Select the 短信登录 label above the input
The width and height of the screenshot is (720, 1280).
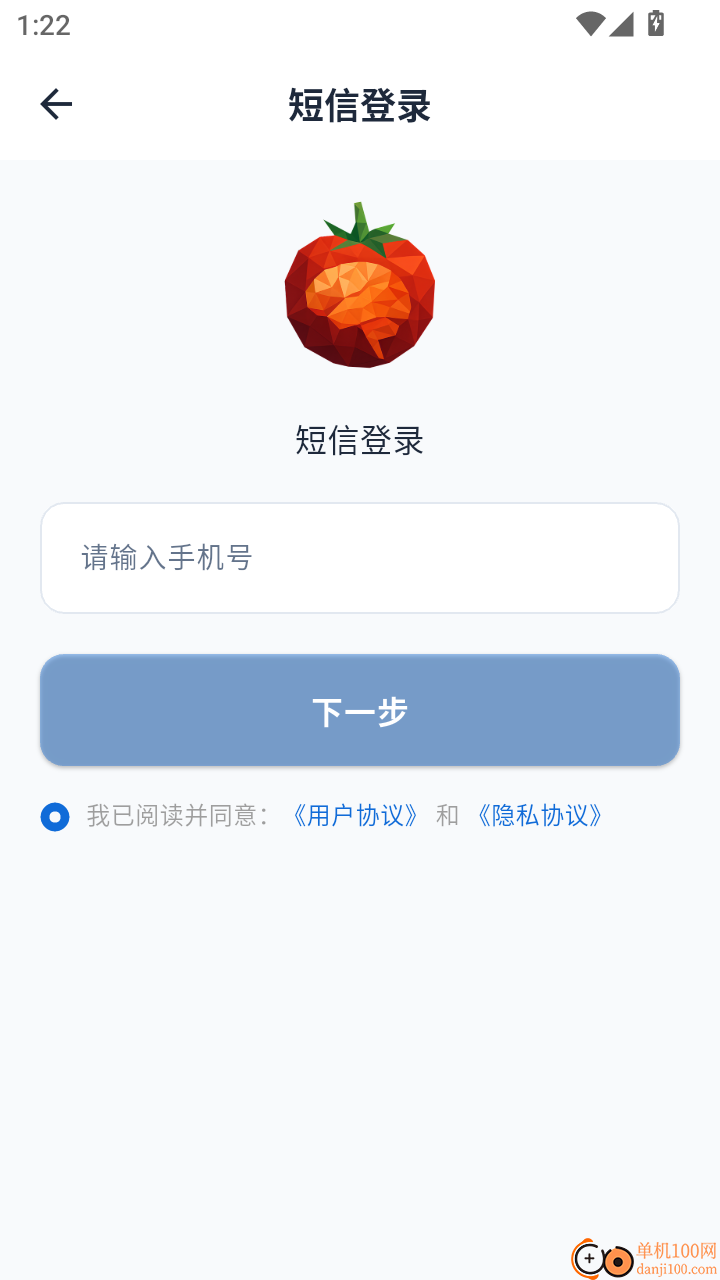click(x=360, y=441)
